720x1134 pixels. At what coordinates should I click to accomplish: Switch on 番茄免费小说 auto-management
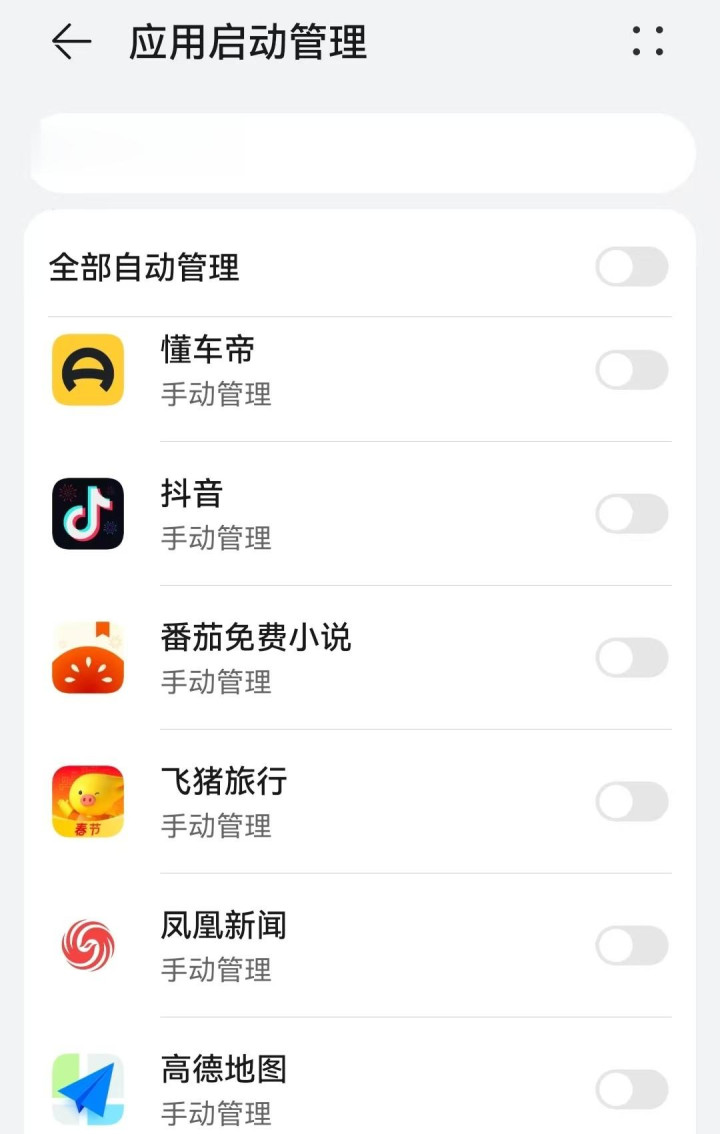(631, 658)
